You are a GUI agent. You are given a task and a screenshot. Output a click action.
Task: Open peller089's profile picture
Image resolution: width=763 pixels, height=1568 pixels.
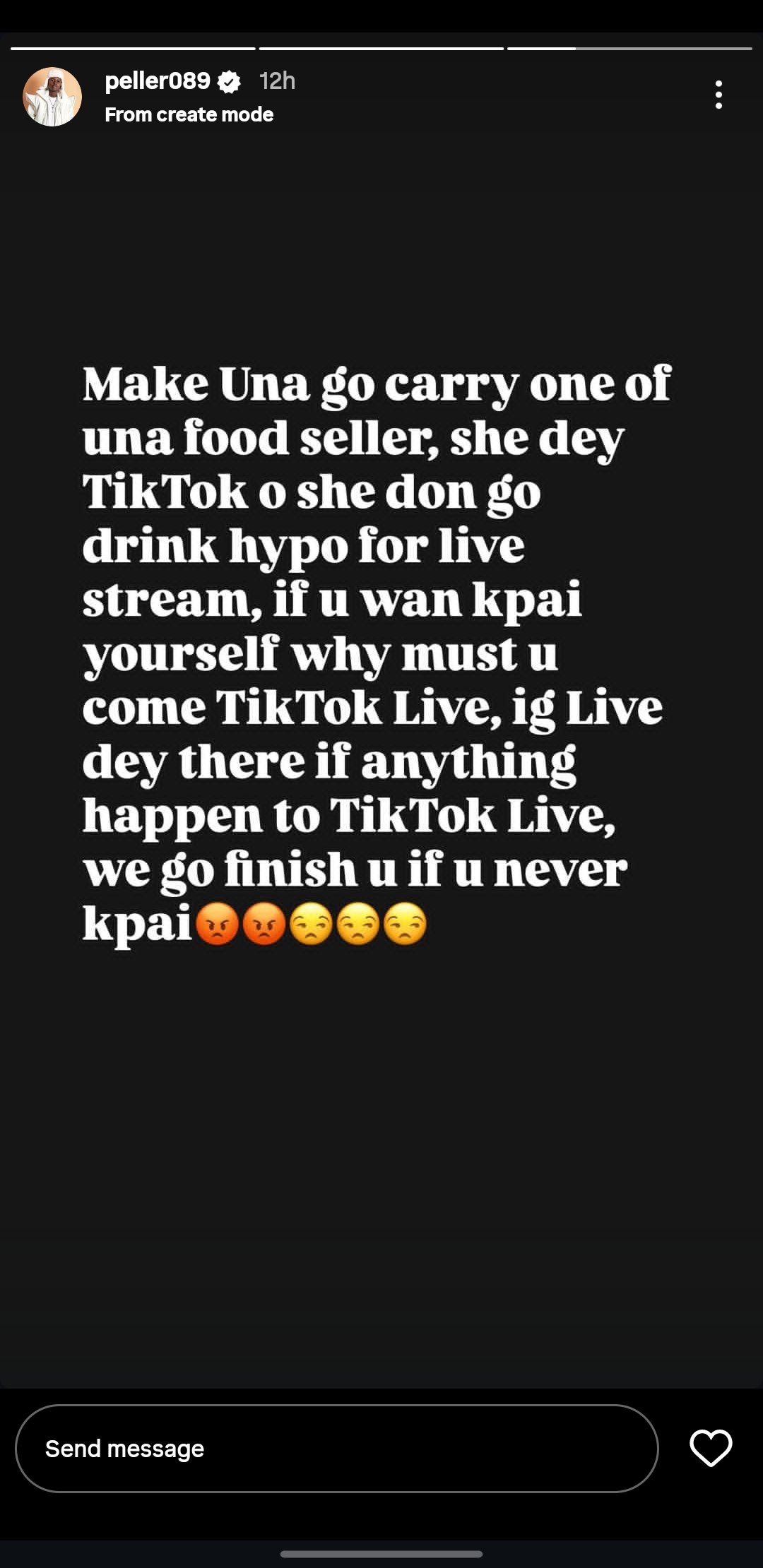tap(52, 97)
